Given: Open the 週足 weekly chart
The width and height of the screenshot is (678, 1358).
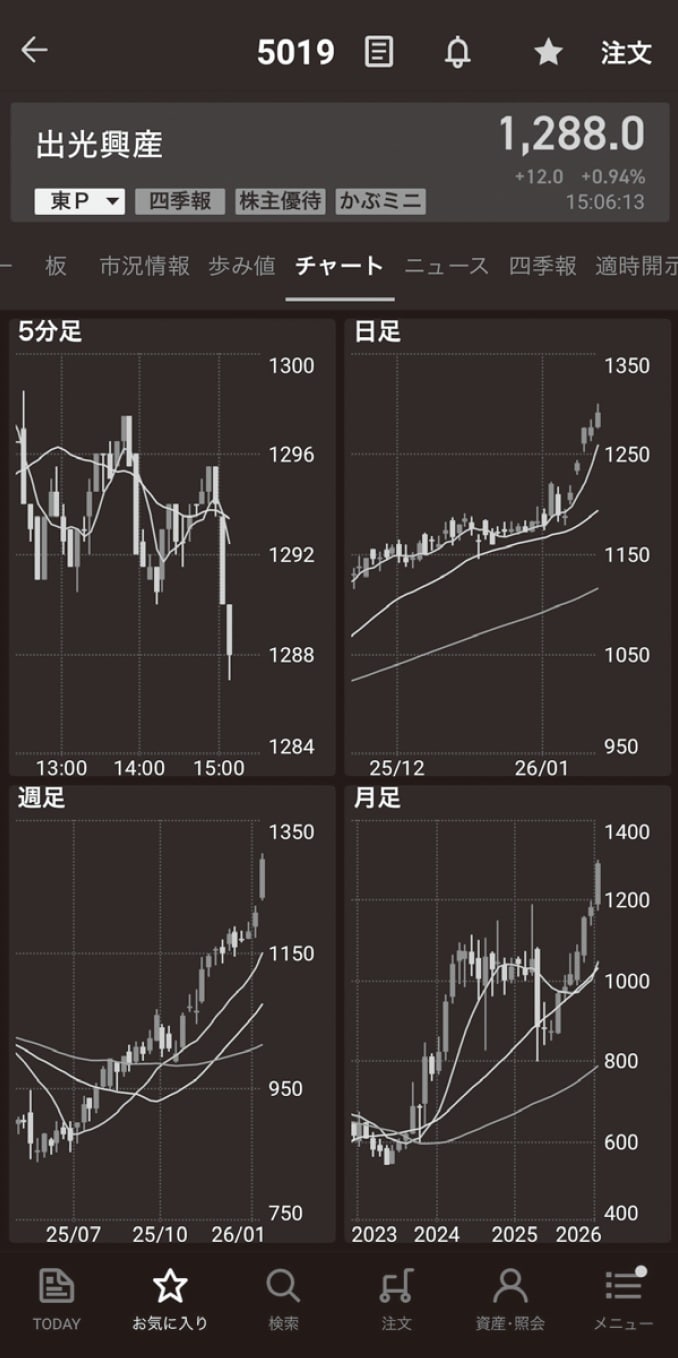Looking at the screenshot, I should tap(172, 1012).
